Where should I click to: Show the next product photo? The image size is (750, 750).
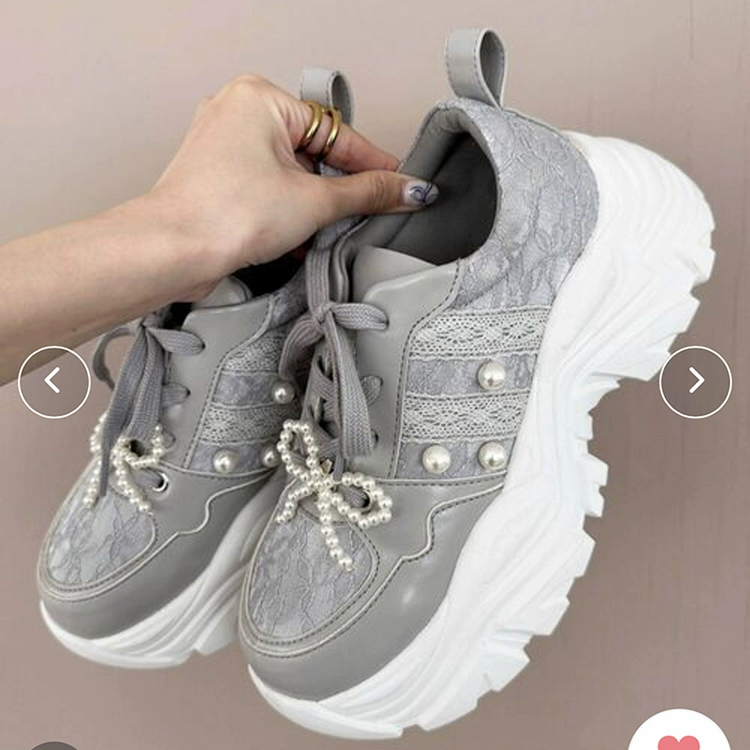[x=696, y=381]
